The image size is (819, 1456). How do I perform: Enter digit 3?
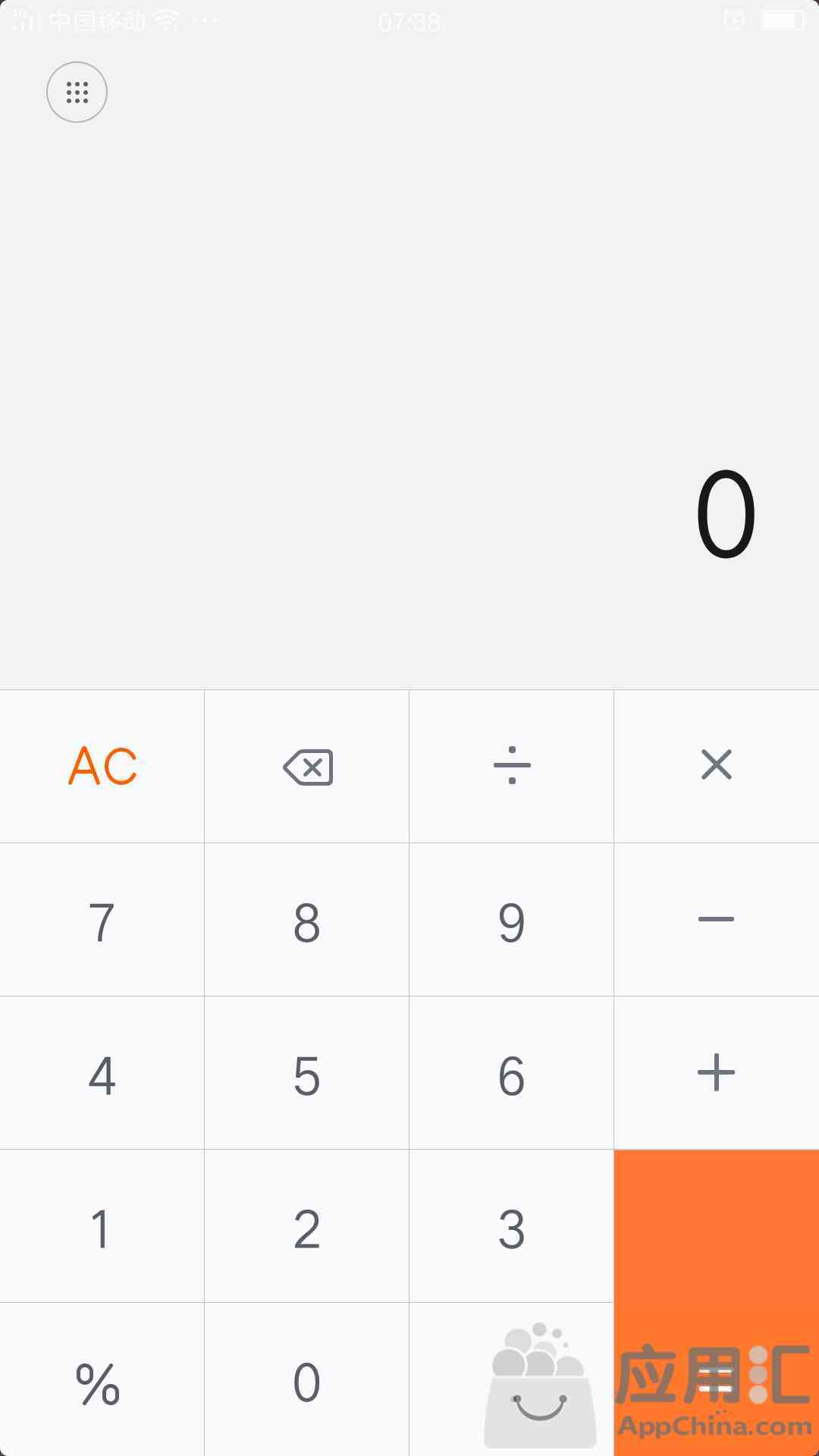(x=512, y=1225)
